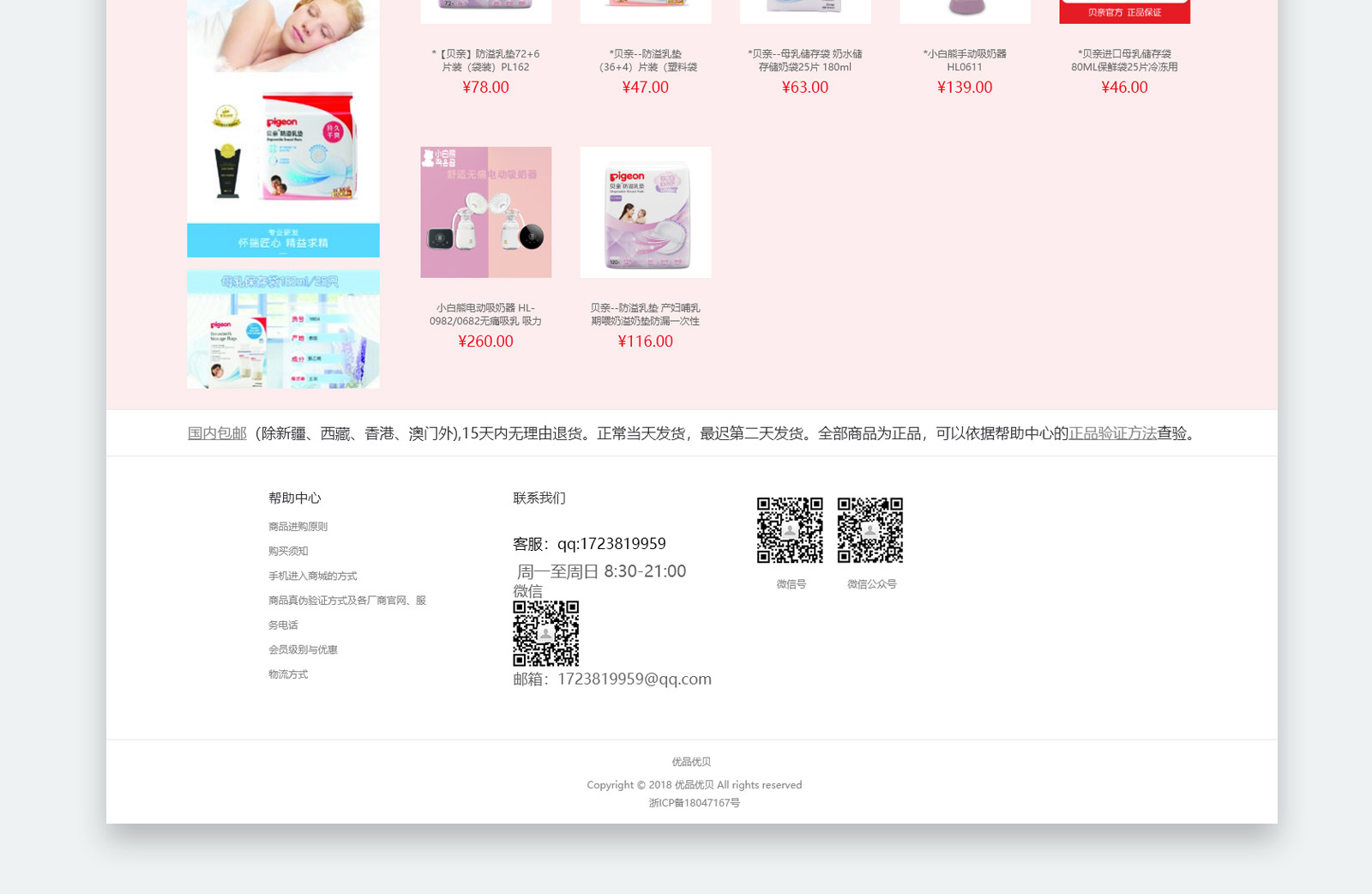
Task: Open the 防溢乳垫(36+4)片装 ¥47.00 product
Action: (645, 60)
